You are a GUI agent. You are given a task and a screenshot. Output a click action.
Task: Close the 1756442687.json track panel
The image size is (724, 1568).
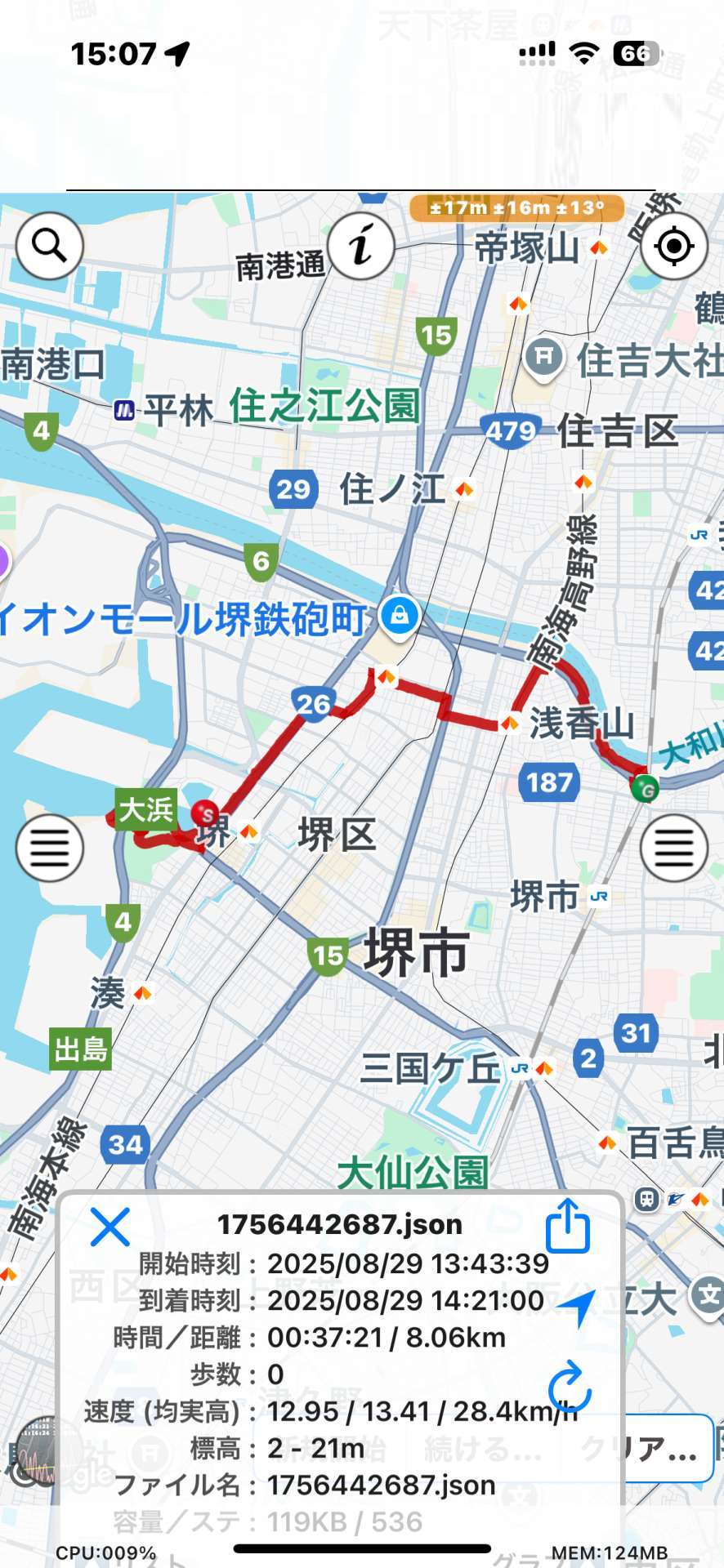(x=110, y=1227)
